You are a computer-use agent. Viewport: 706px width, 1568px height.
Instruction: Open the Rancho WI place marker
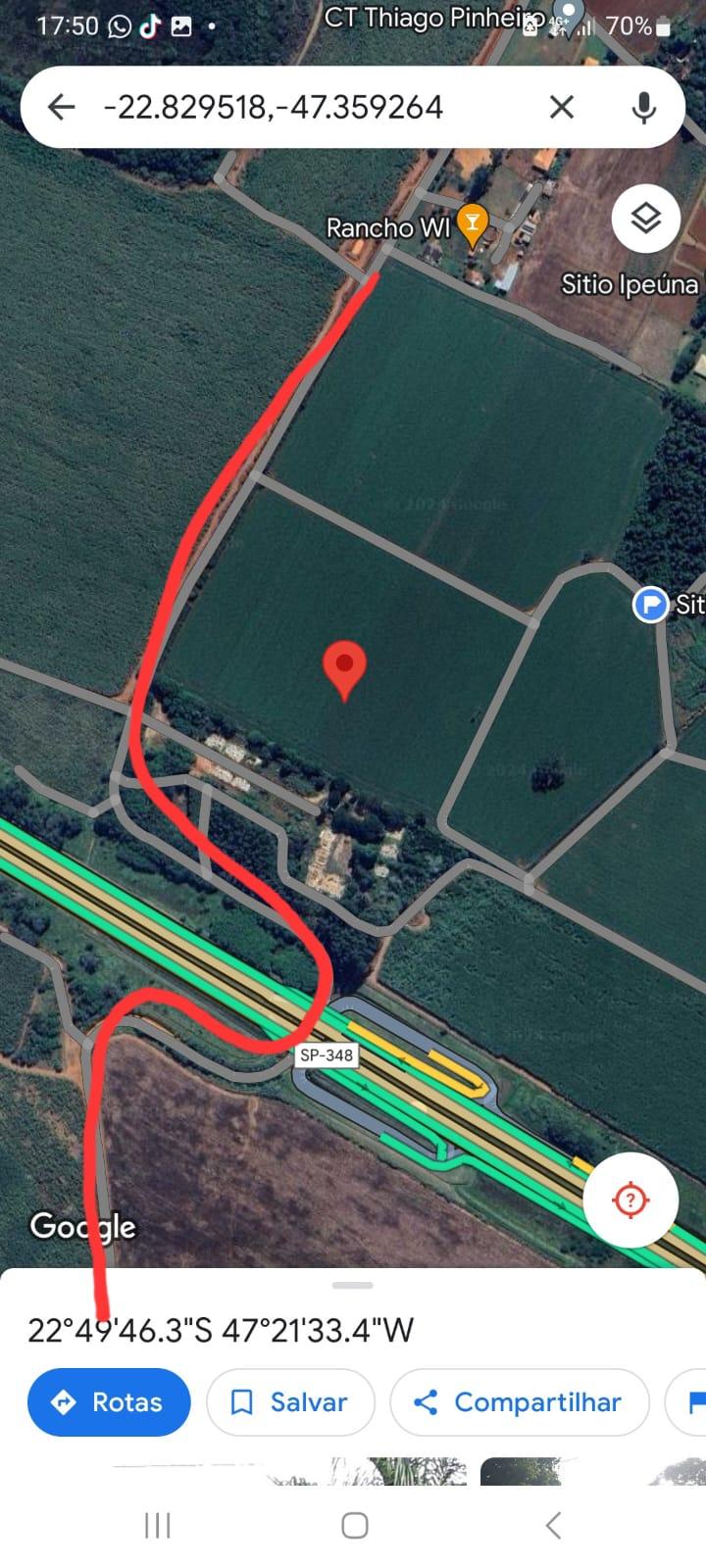pos(473,224)
